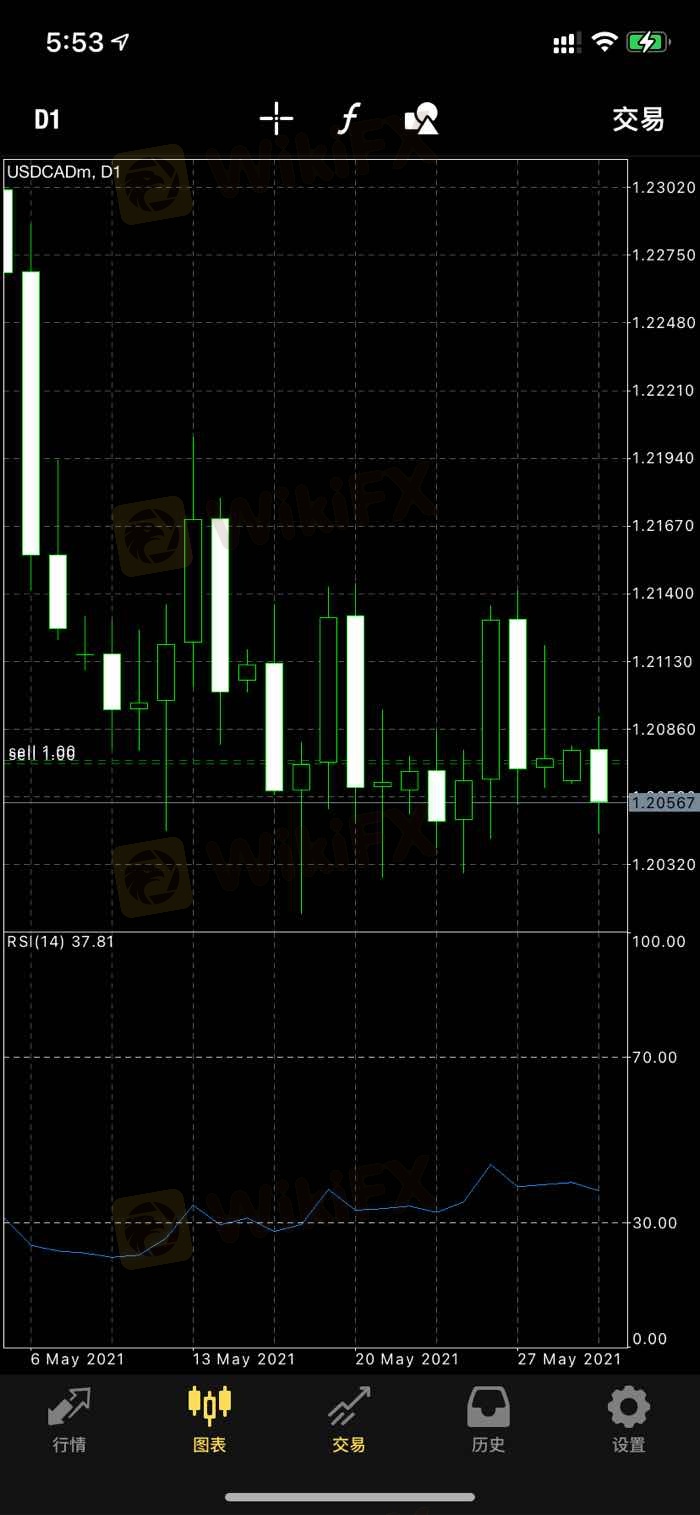Change the D1 timeframe selector

[47, 120]
